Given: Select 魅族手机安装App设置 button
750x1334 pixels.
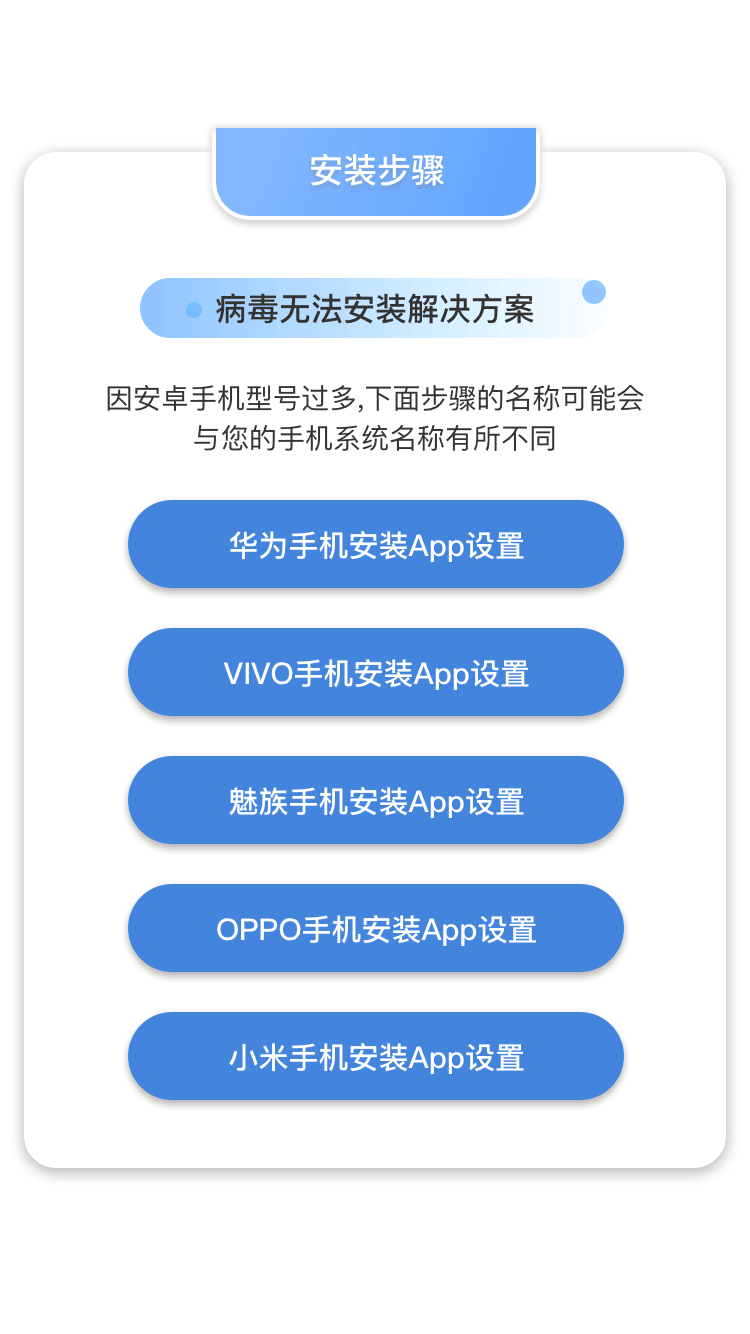Looking at the screenshot, I should (x=376, y=800).
